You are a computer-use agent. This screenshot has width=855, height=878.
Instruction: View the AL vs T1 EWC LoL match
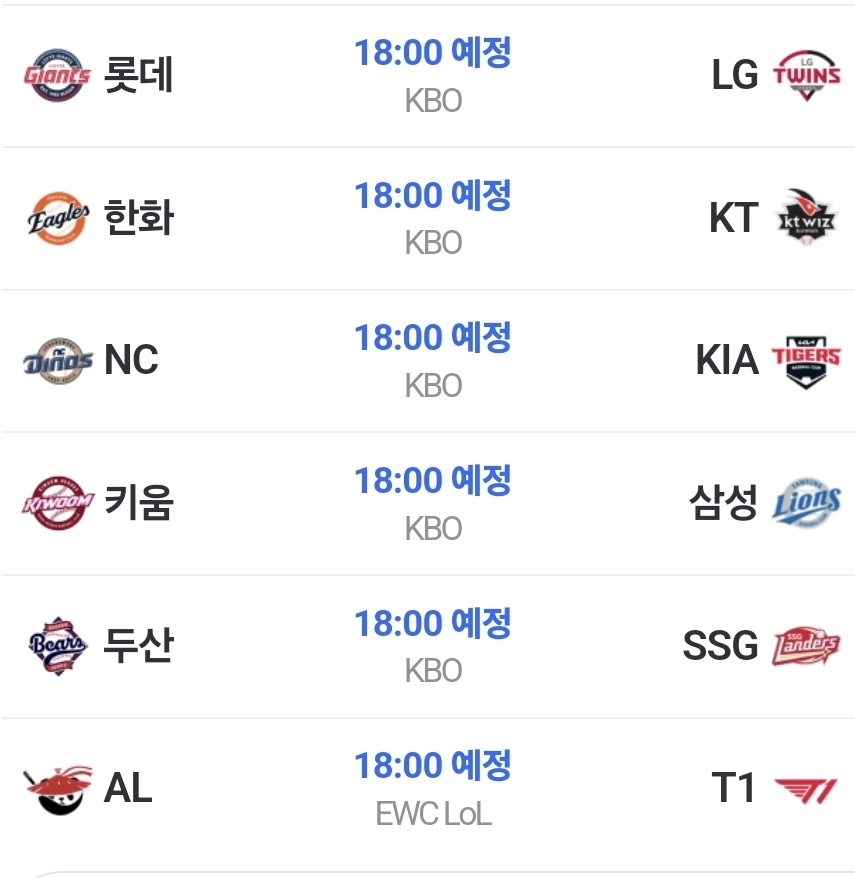[x=432, y=789]
